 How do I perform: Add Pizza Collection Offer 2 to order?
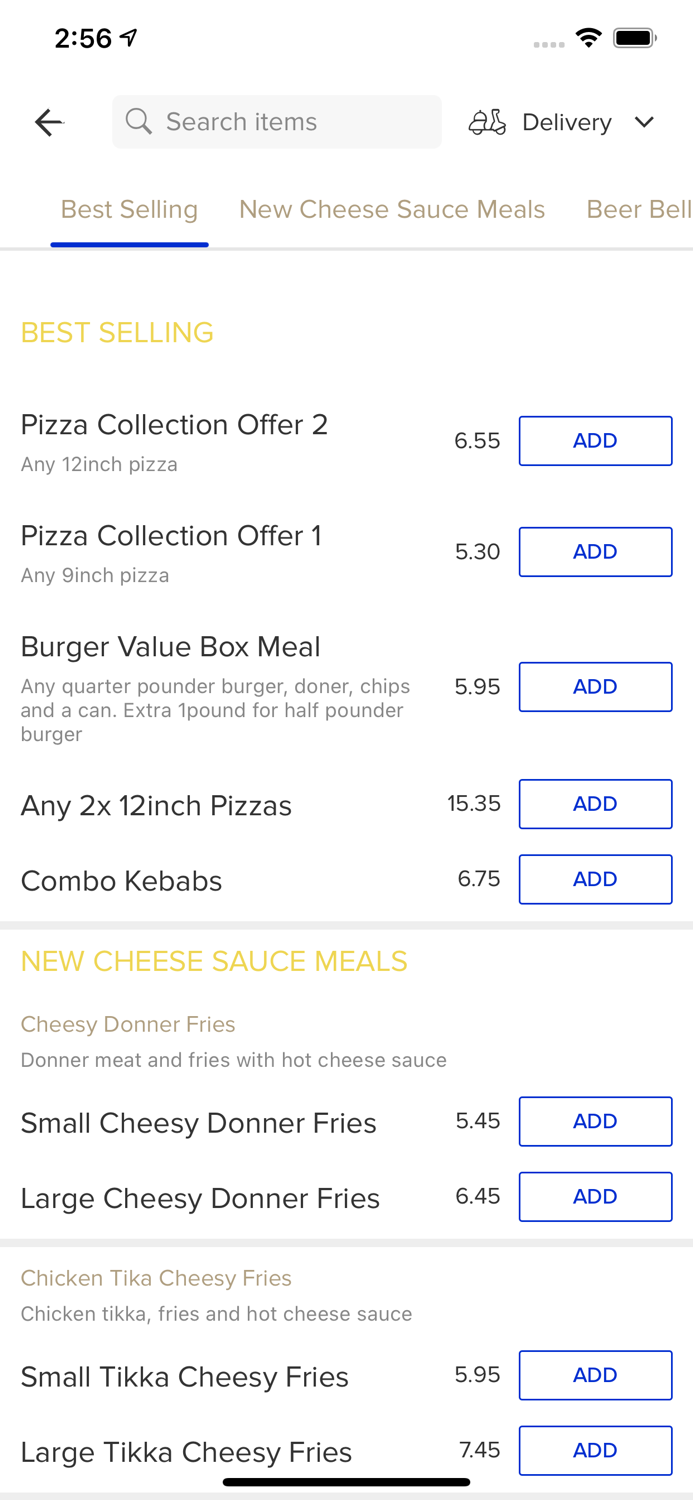click(595, 441)
